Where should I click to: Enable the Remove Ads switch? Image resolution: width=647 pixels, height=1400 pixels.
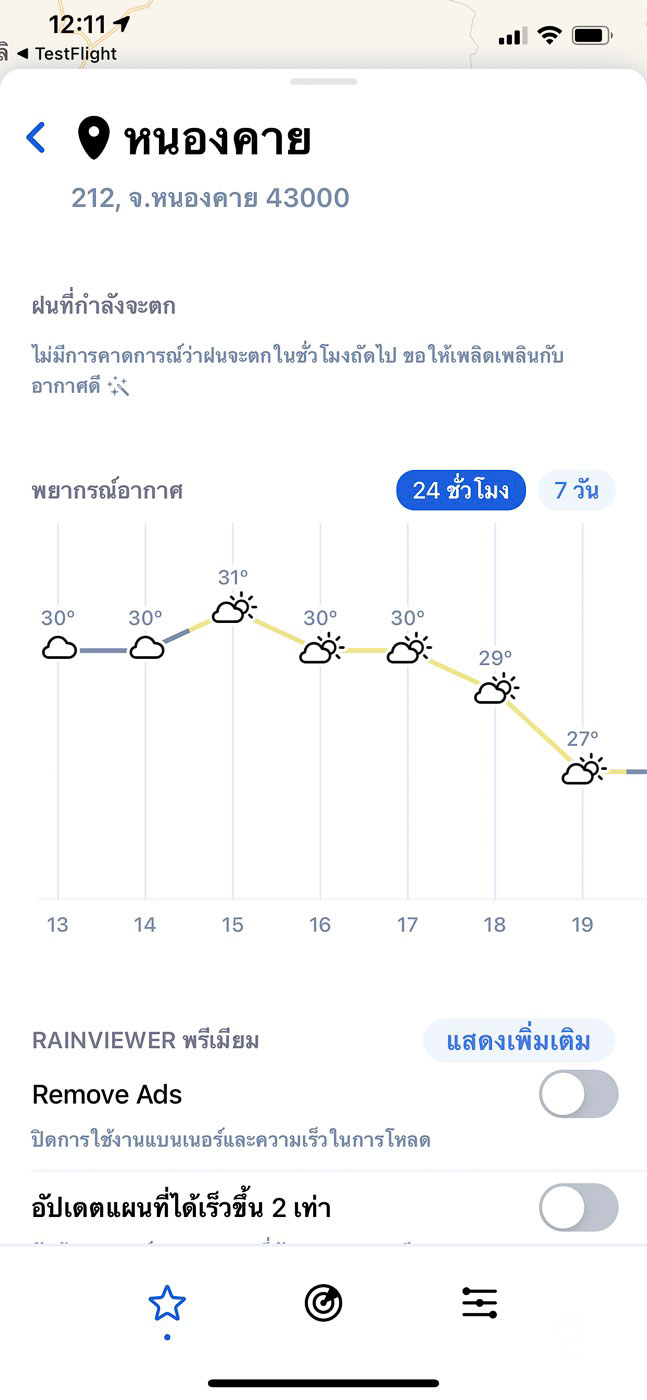tap(579, 1094)
